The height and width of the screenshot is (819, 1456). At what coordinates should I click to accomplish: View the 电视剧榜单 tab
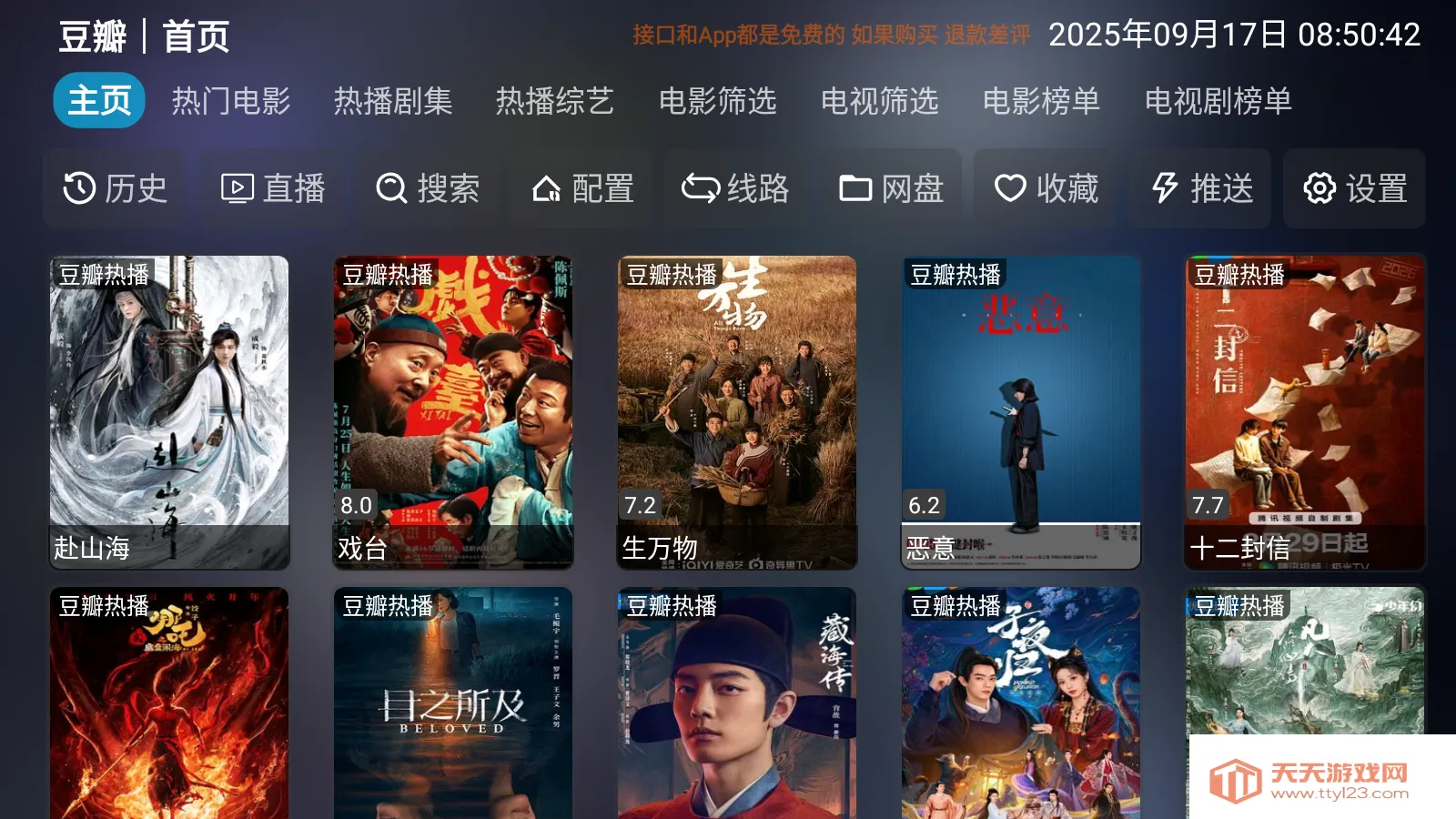coord(1218,100)
